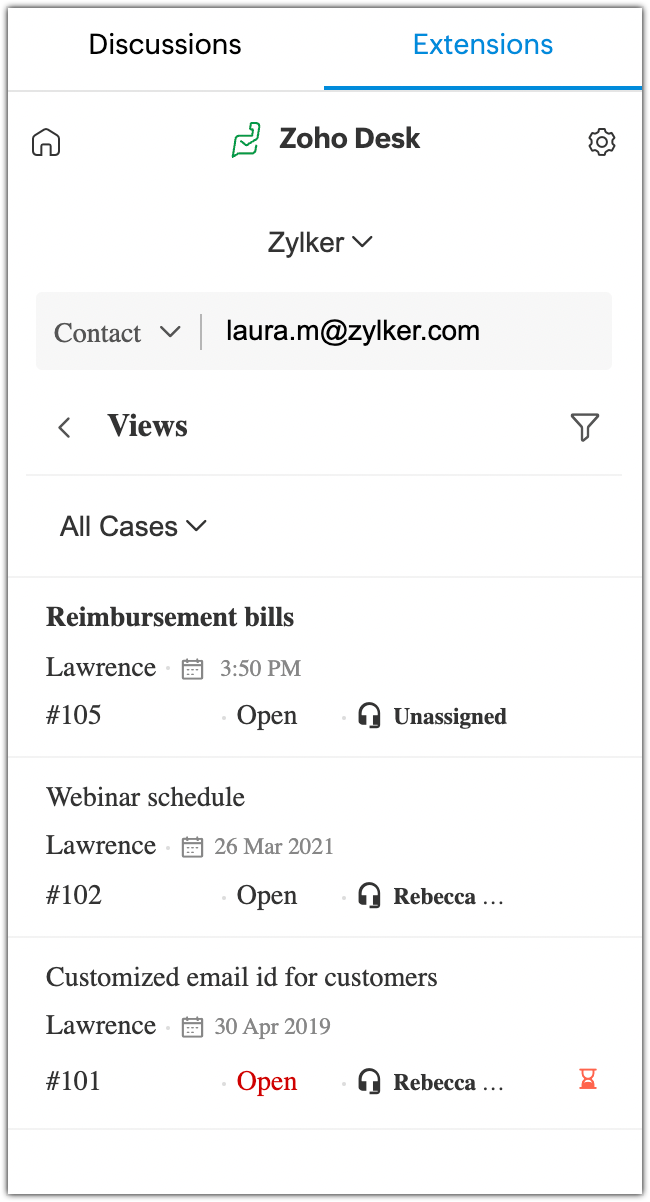Select the Extensions tab
The height and width of the screenshot is (1202, 650).
(x=482, y=45)
